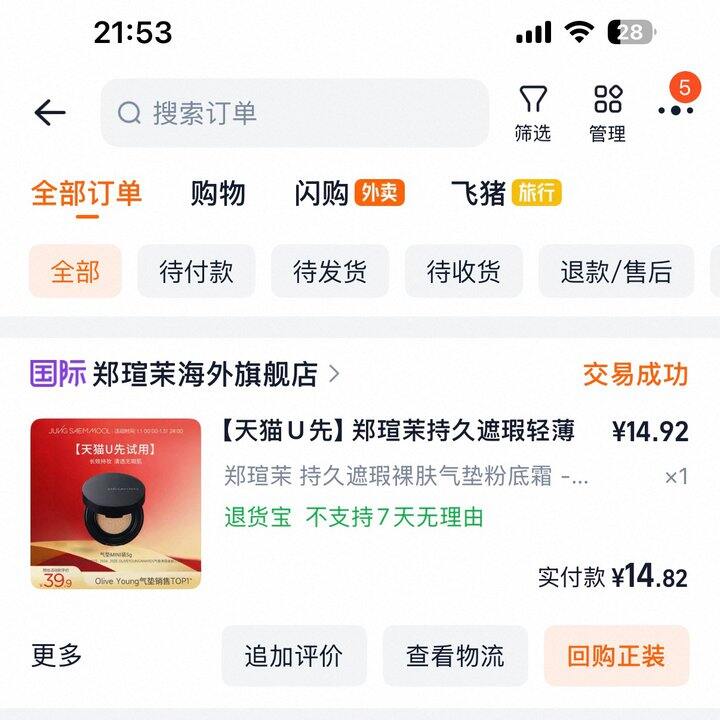This screenshot has width=720, height=720.
Task: Switch to the 飞猪 旅行 tab
Action: click(x=506, y=193)
